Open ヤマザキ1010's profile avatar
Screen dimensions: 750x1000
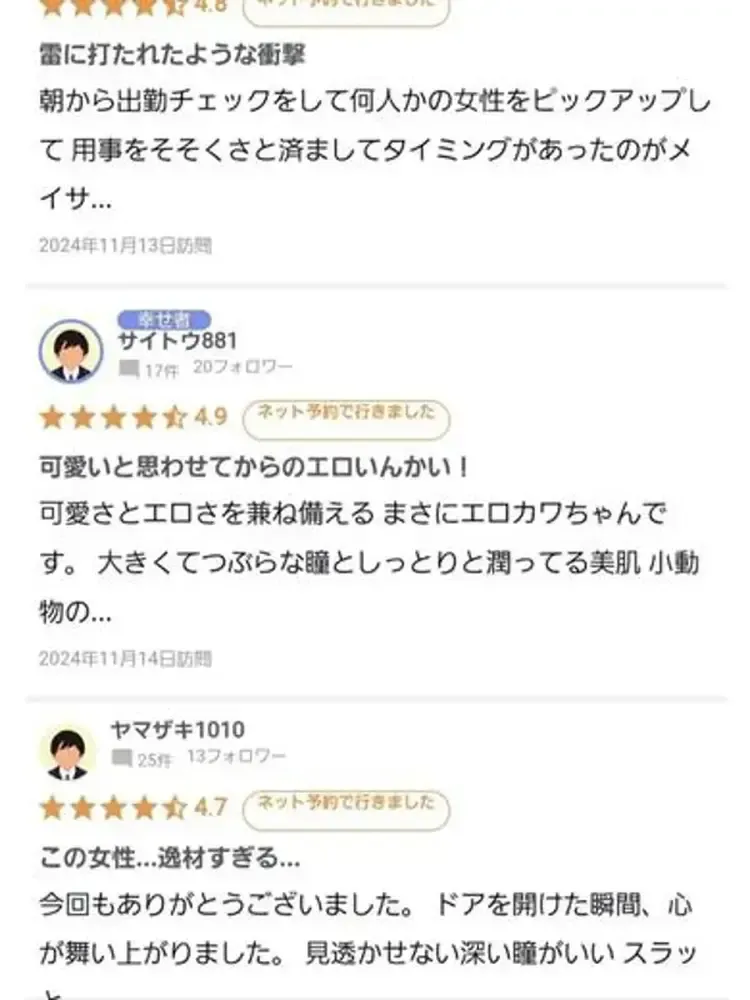(67, 752)
